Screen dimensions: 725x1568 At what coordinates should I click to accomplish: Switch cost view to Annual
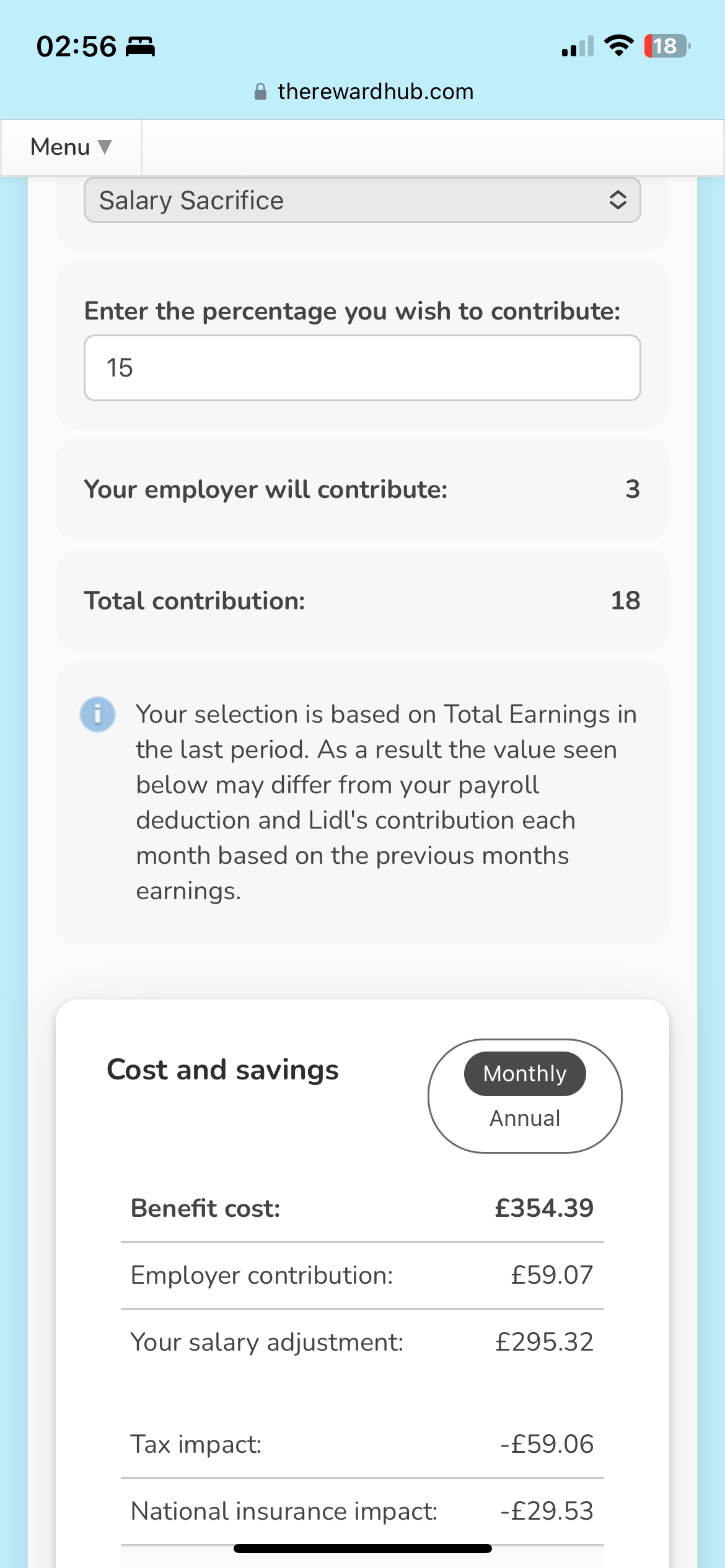[x=525, y=1118]
